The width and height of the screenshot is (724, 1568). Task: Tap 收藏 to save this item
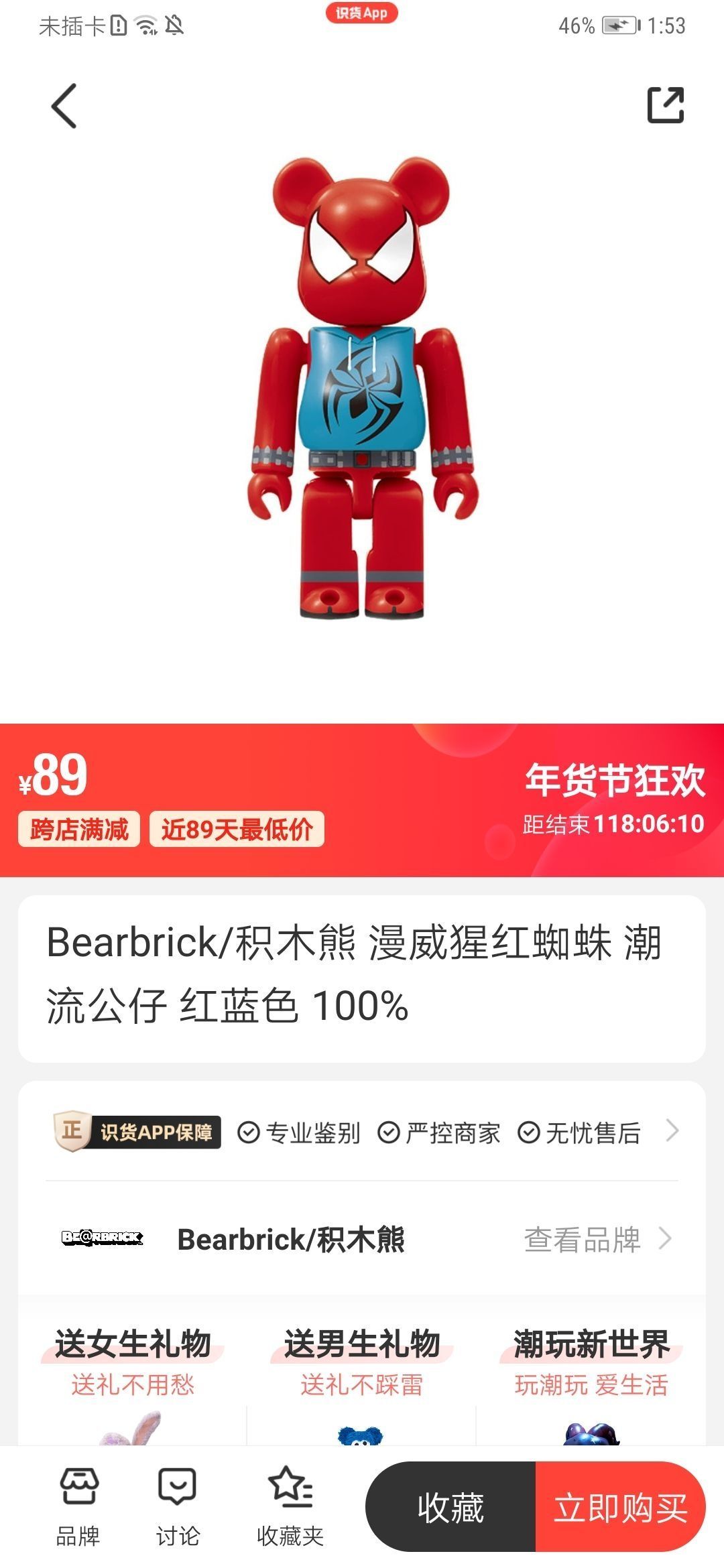450,1508
